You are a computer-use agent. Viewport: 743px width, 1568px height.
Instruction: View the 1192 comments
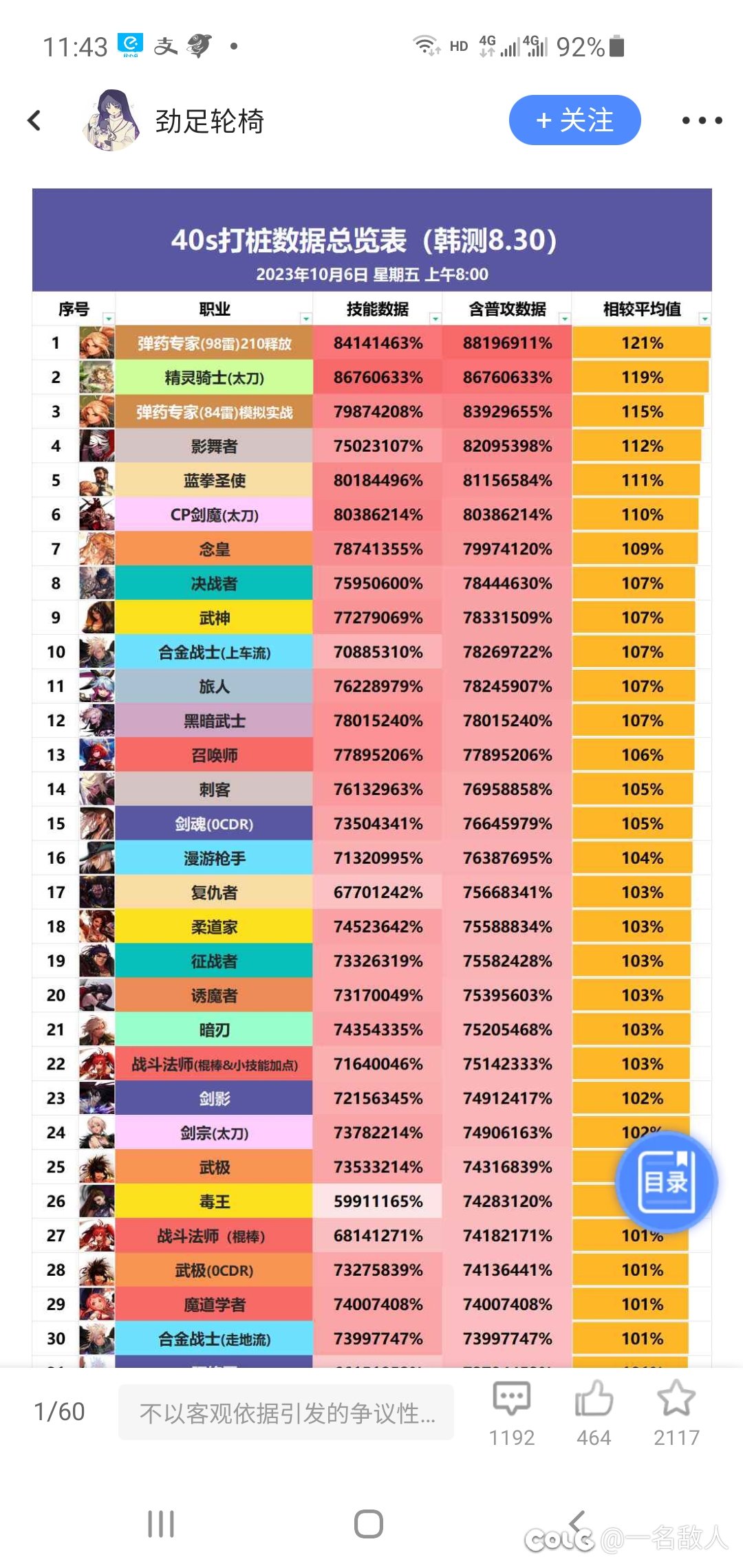point(512,1411)
